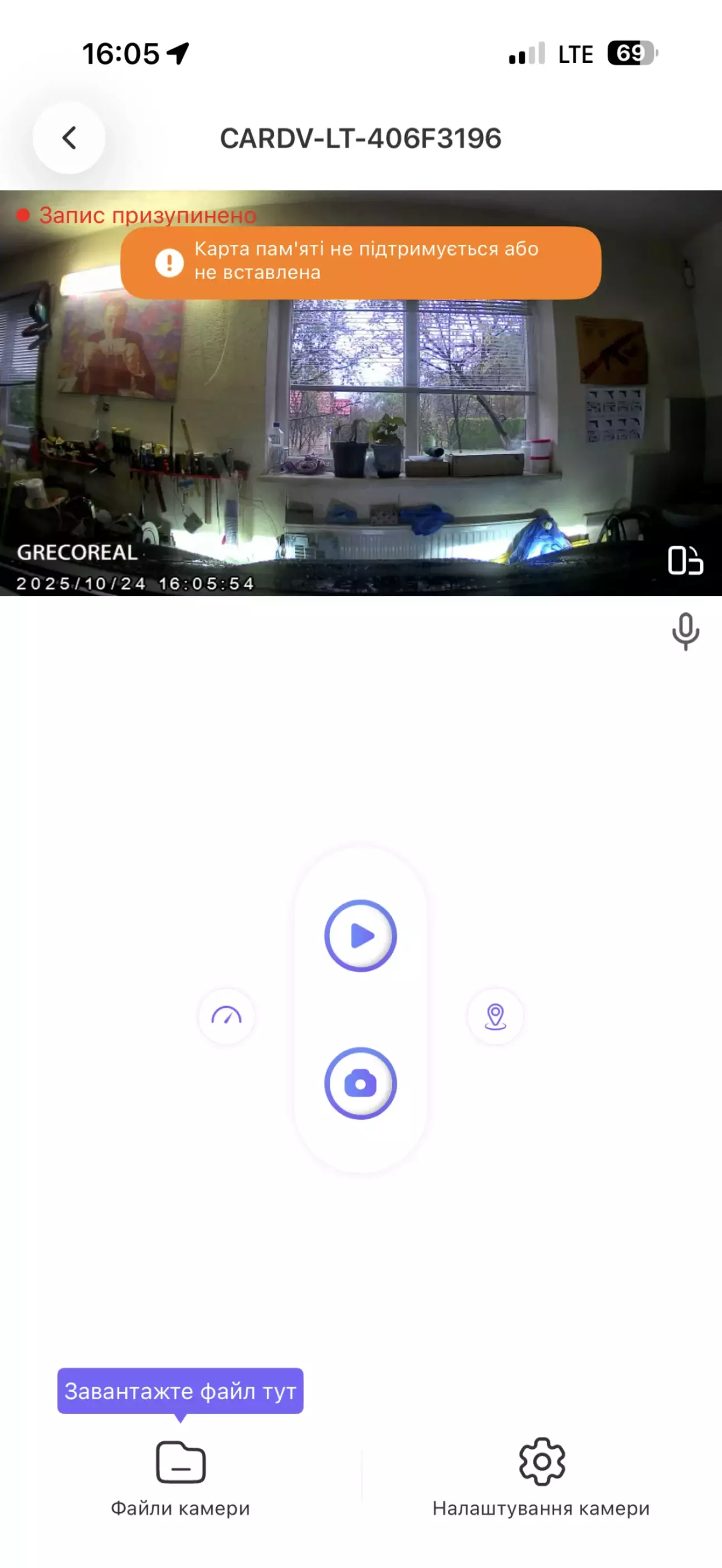722x1568 pixels.
Task: Toggle the microphone audio recording
Action: click(685, 631)
